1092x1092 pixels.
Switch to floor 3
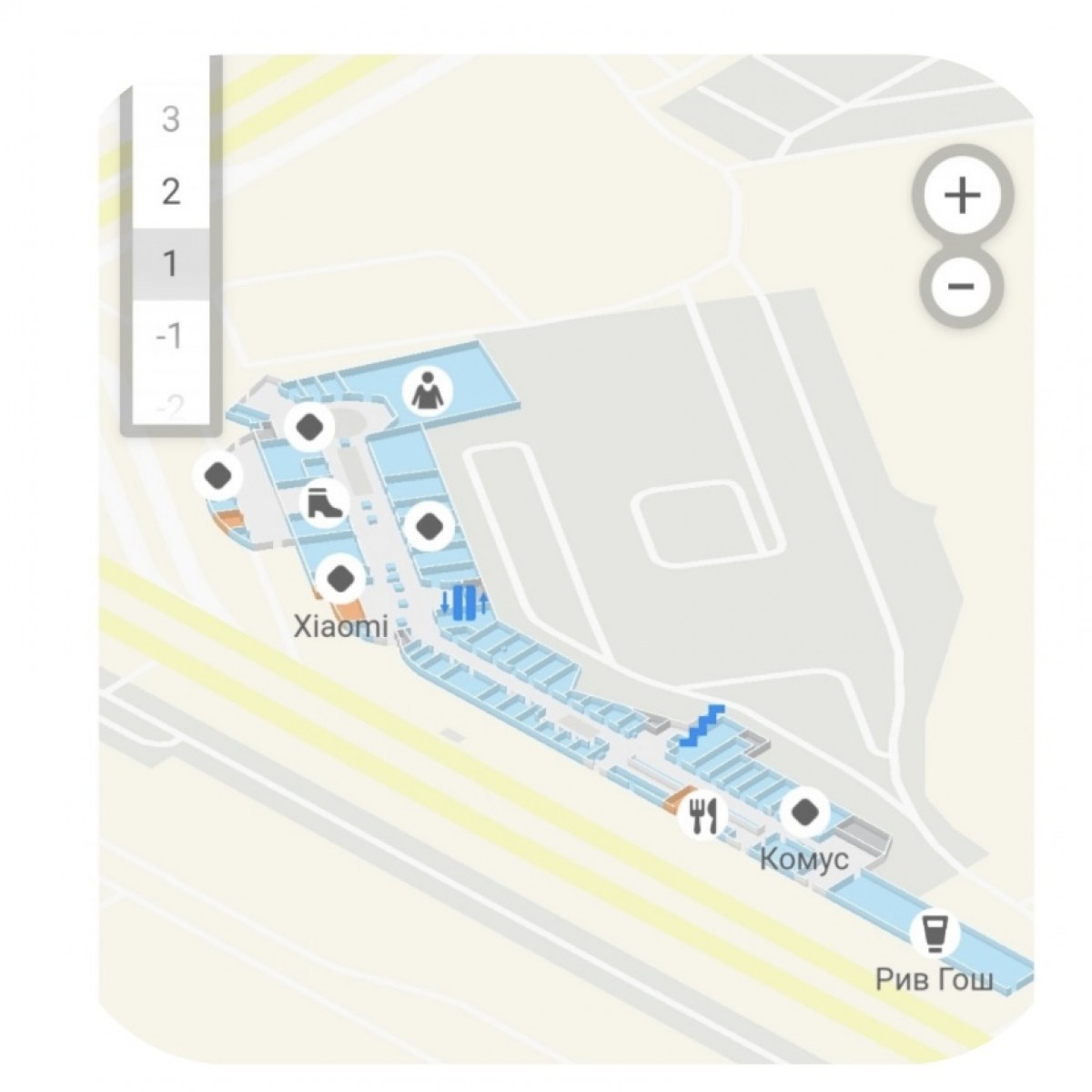pos(170,119)
